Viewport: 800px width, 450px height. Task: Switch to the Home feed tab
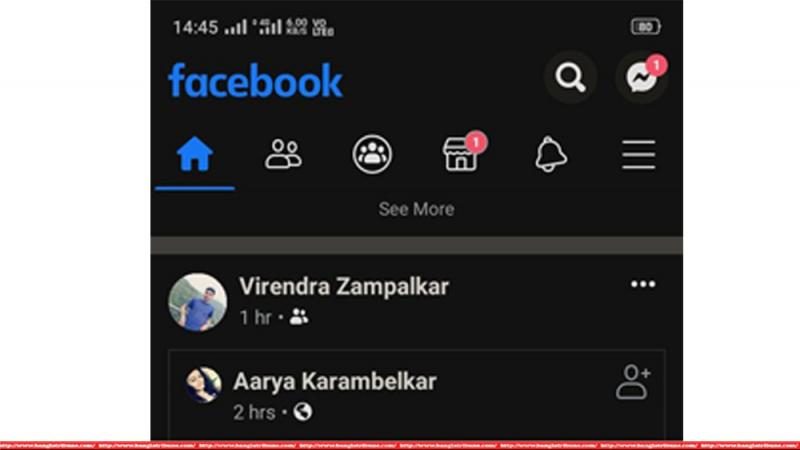tap(195, 154)
